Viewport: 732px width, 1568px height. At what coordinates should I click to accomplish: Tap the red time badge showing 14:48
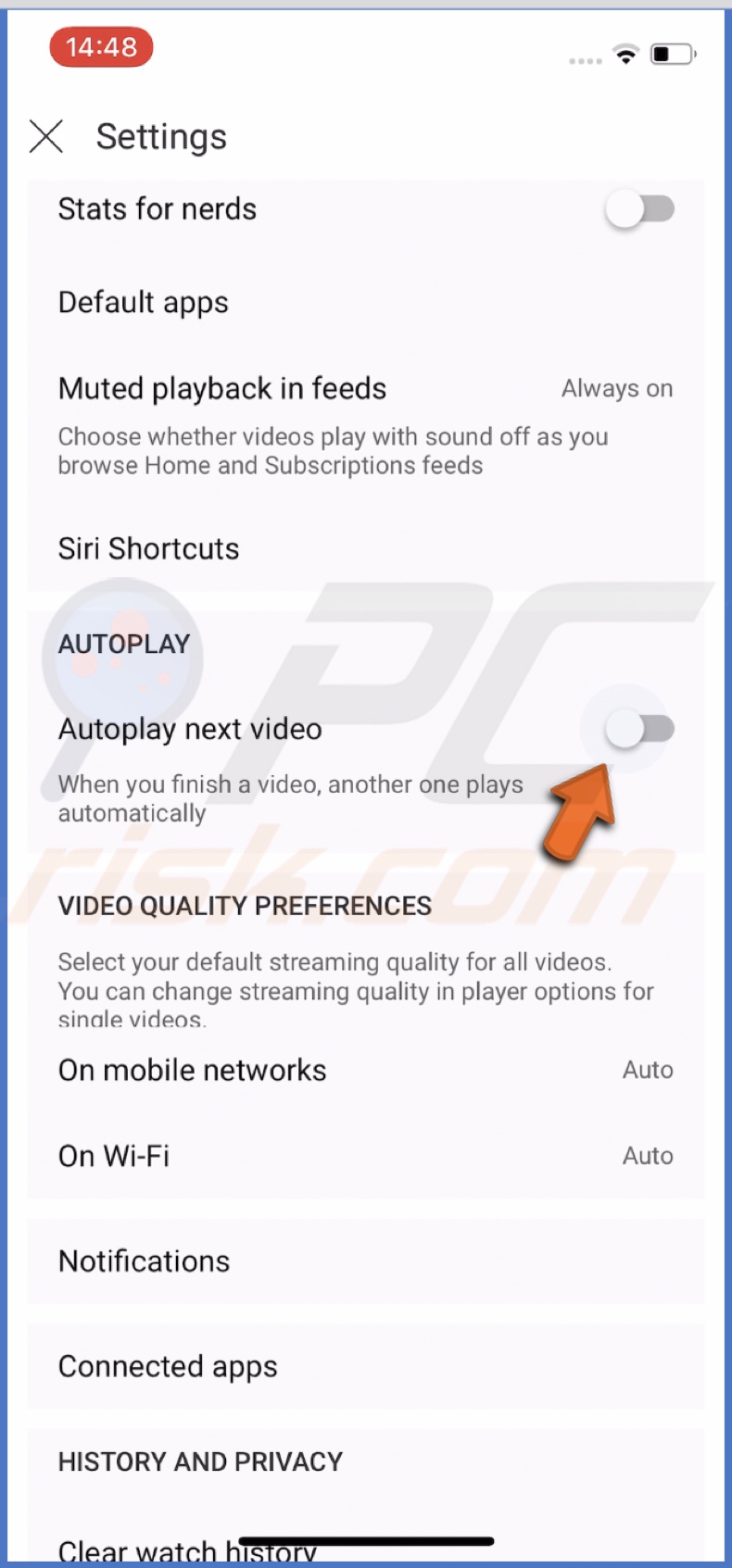point(100,47)
